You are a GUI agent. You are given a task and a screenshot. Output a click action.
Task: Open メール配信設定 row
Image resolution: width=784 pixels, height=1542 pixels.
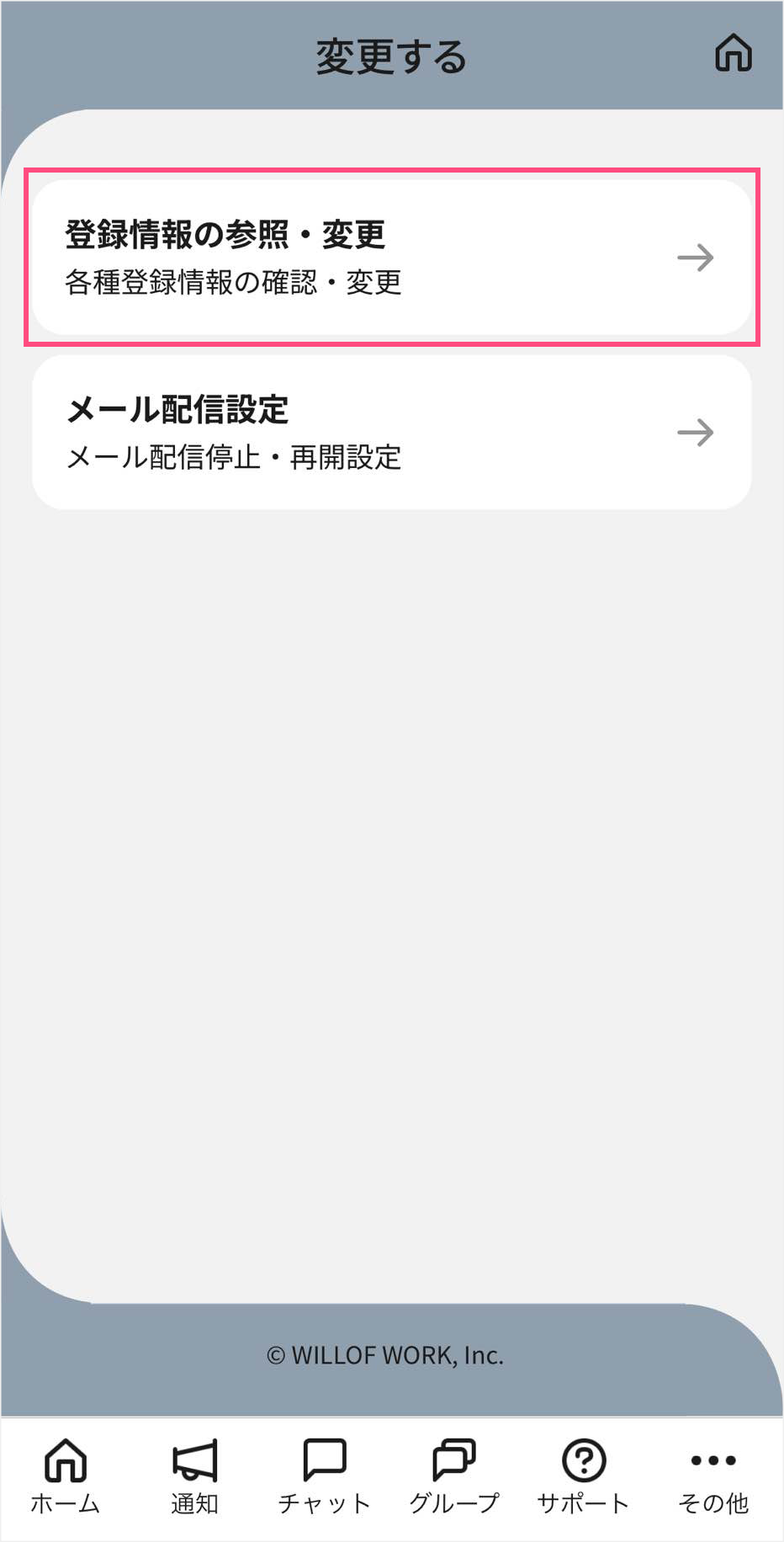click(x=391, y=433)
